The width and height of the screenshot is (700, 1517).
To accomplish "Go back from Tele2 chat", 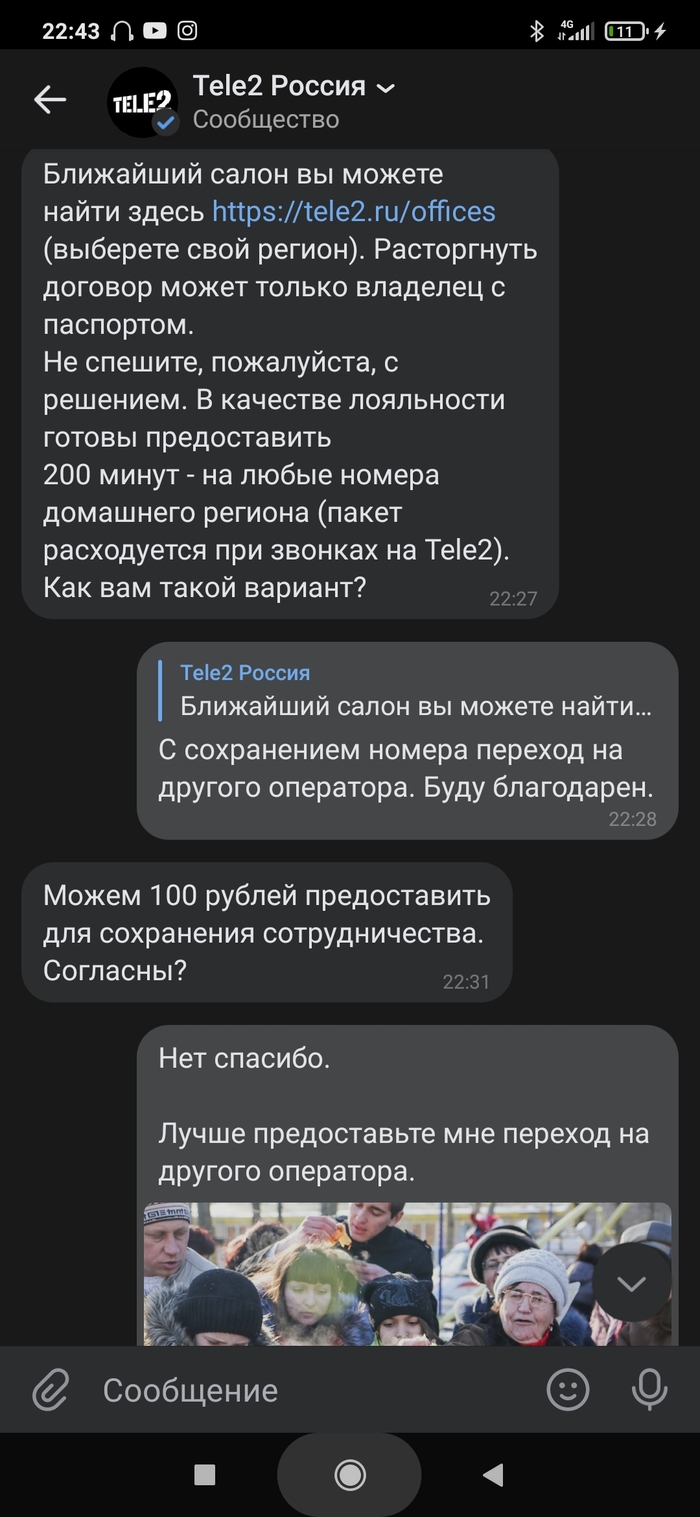I will [x=50, y=100].
